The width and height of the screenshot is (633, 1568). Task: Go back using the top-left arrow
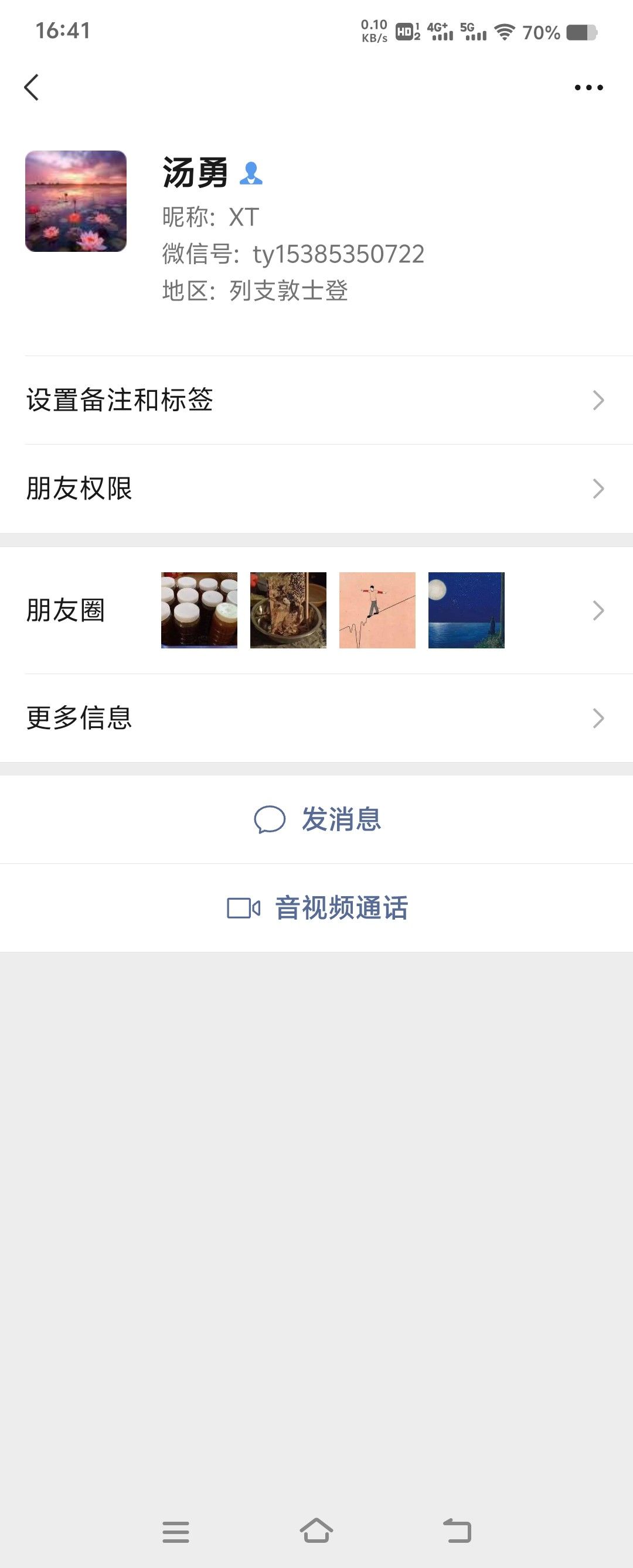pos(32,88)
